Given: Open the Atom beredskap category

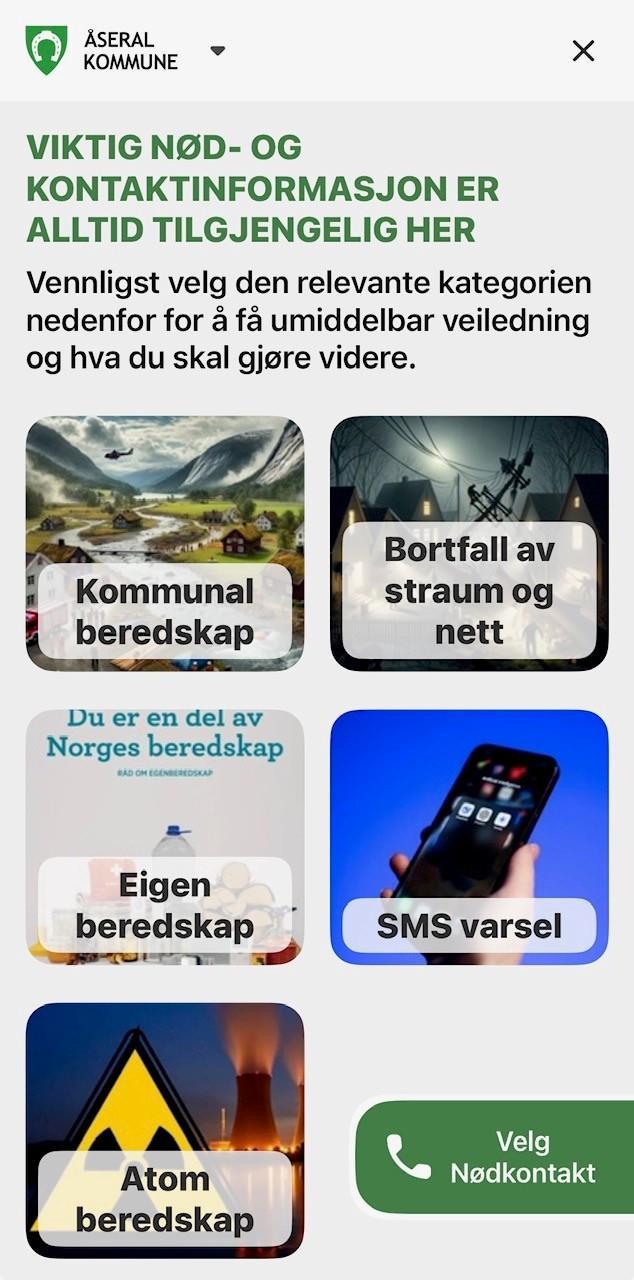Looking at the screenshot, I should [x=165, y=1130].
